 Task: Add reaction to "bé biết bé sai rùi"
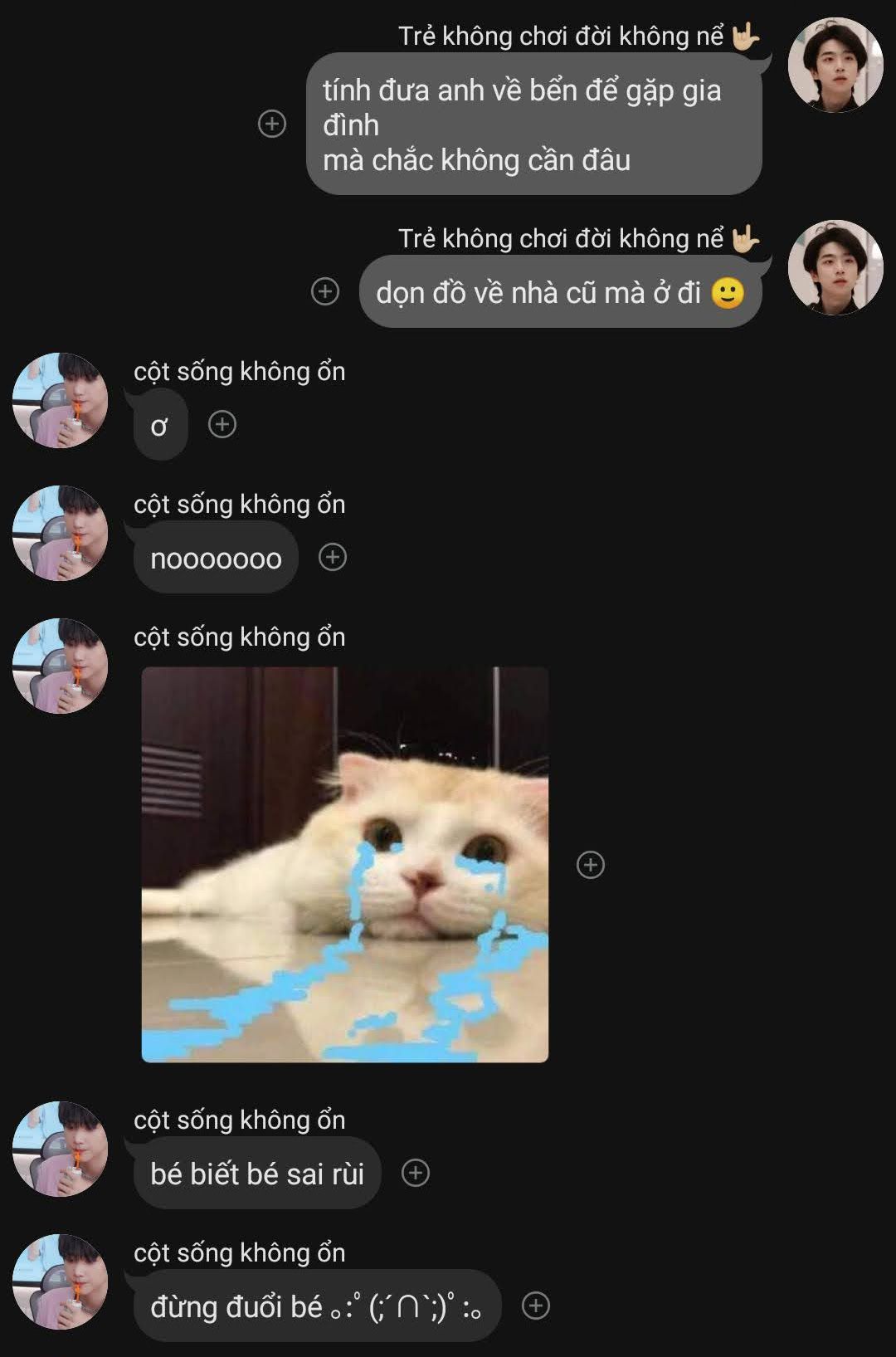pyautogui.click(x=416, y=1173)
